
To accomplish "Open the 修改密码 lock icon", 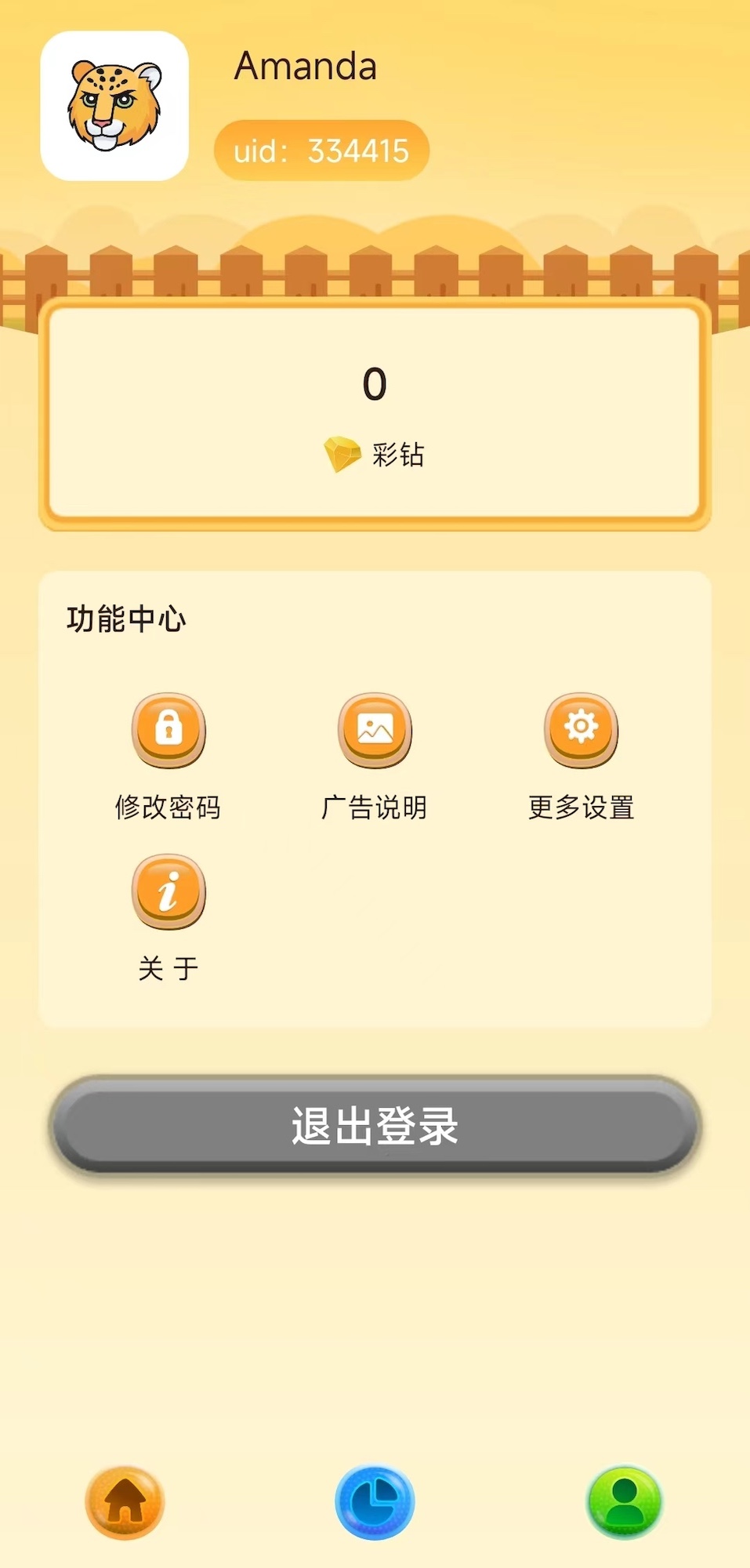I will pos(168,730).
